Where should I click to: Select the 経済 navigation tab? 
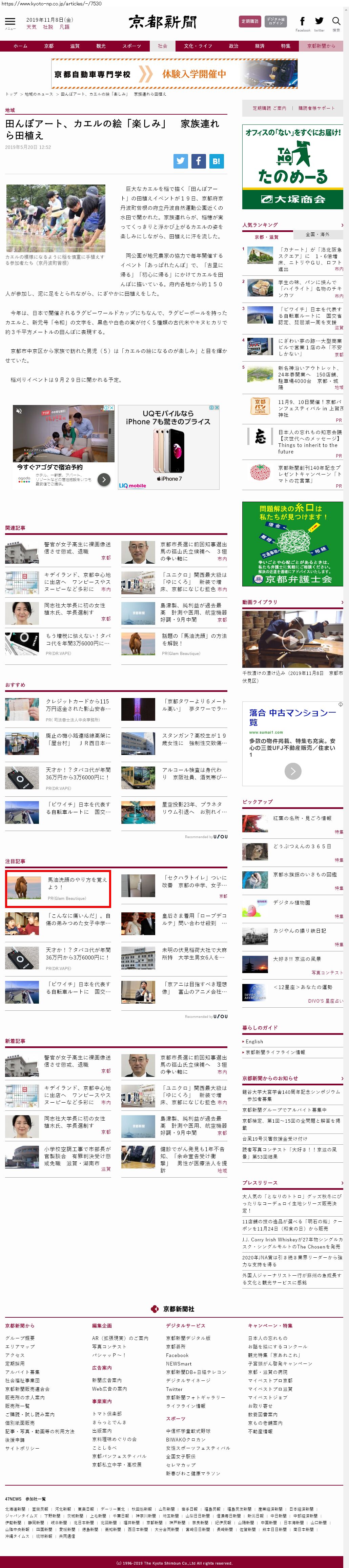tap(260, 46)
